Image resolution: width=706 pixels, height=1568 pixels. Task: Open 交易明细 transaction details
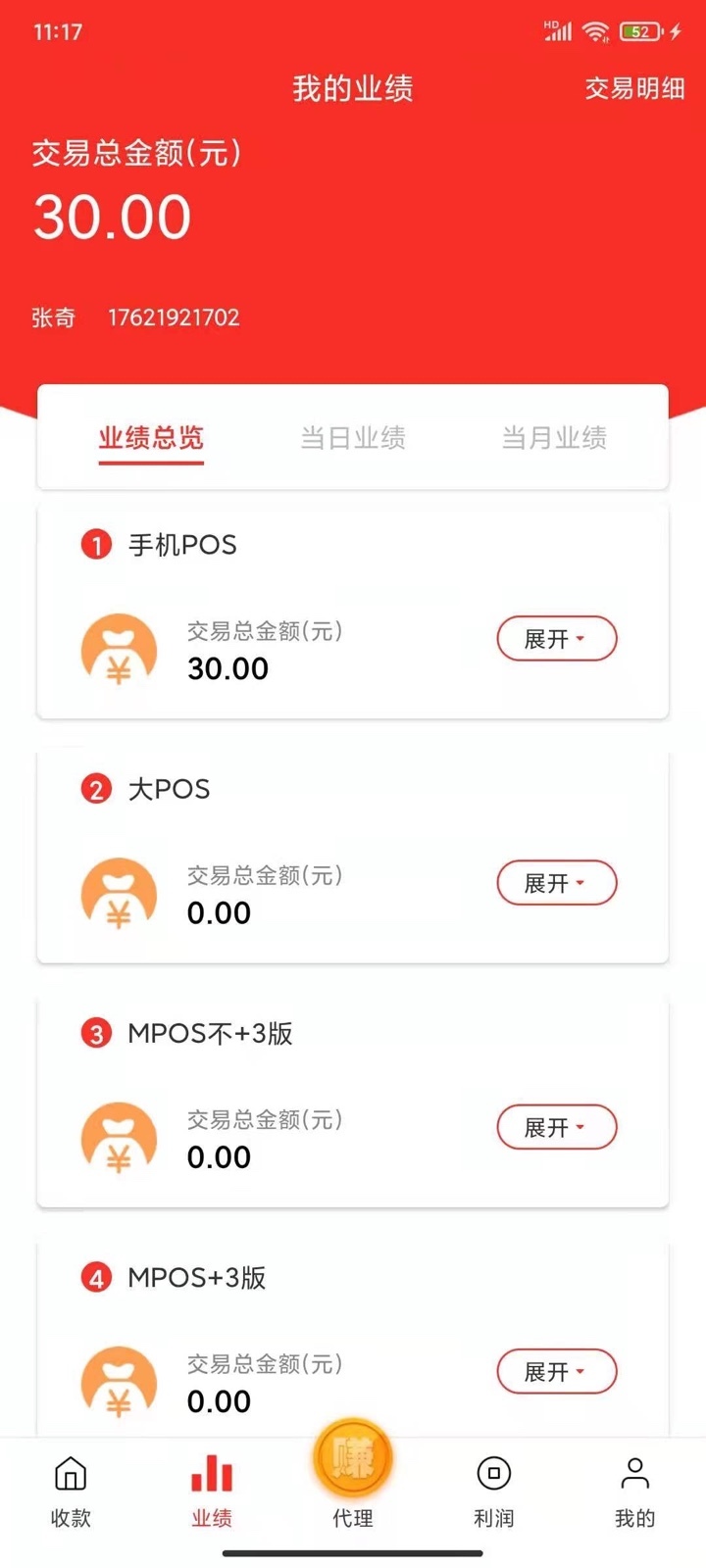coord(634,88)
